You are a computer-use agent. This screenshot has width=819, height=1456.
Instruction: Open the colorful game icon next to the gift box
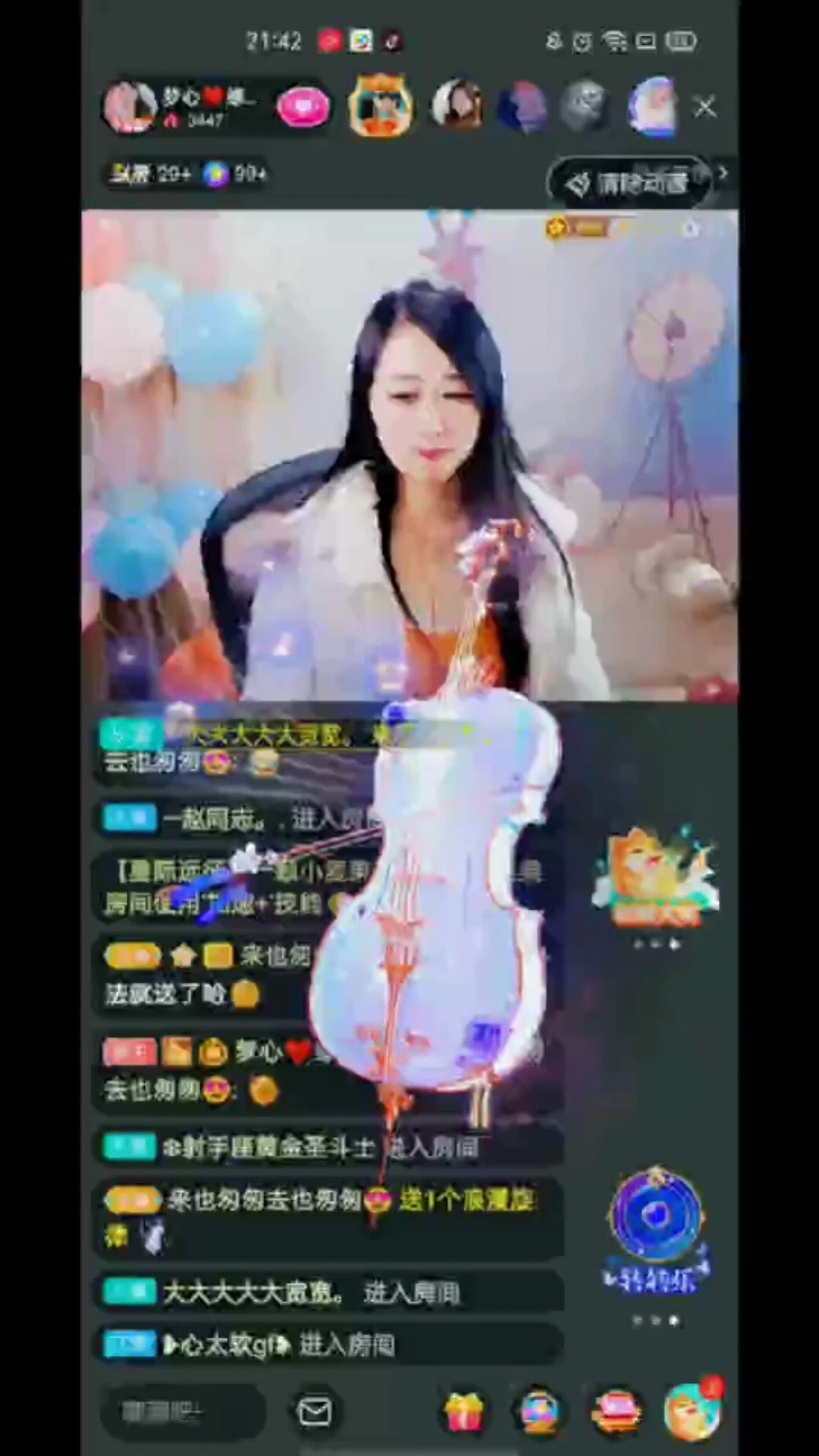(x=539, y=1411)
